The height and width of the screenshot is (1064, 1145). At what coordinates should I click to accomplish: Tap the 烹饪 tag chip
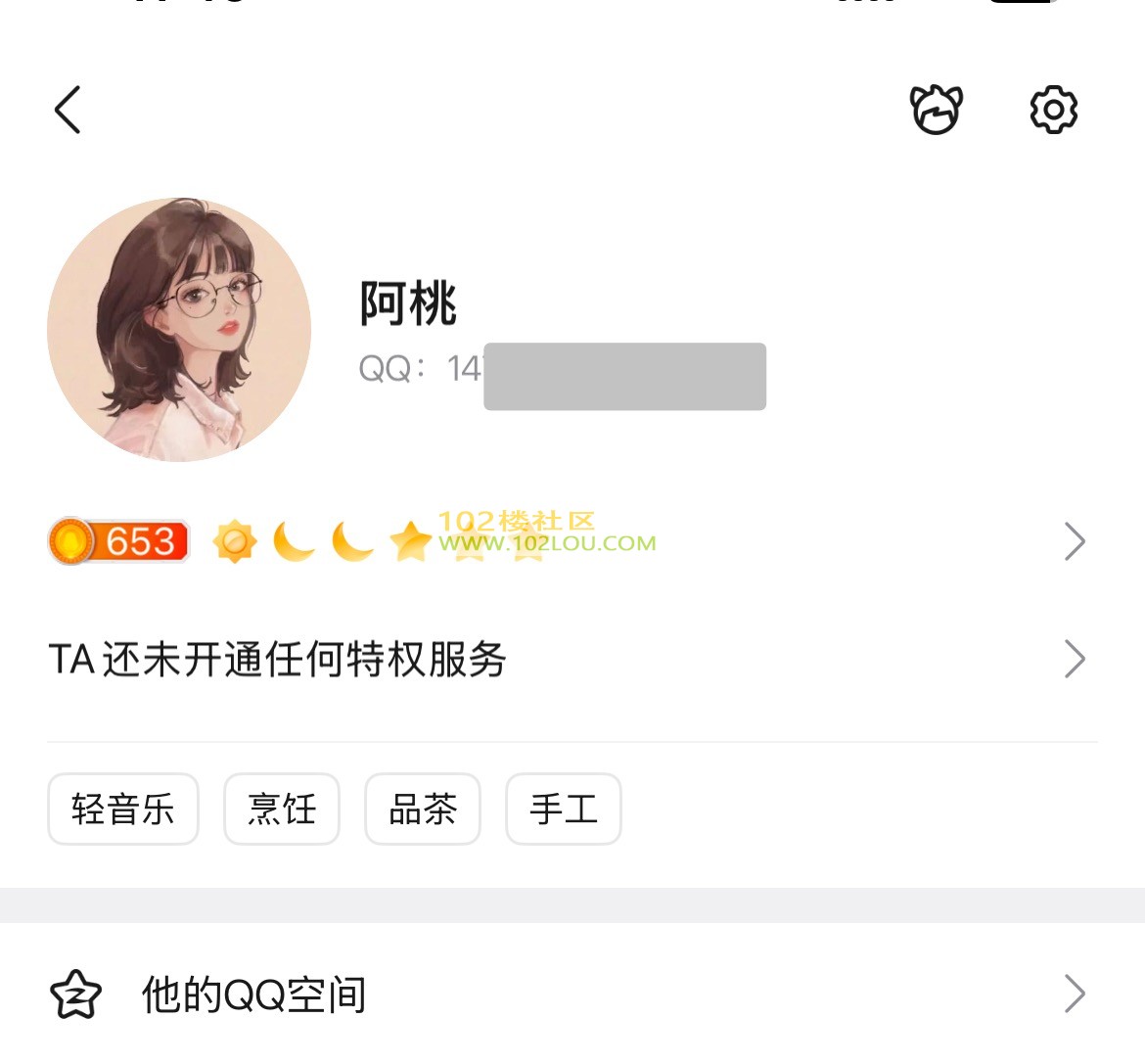click(282, 809)
